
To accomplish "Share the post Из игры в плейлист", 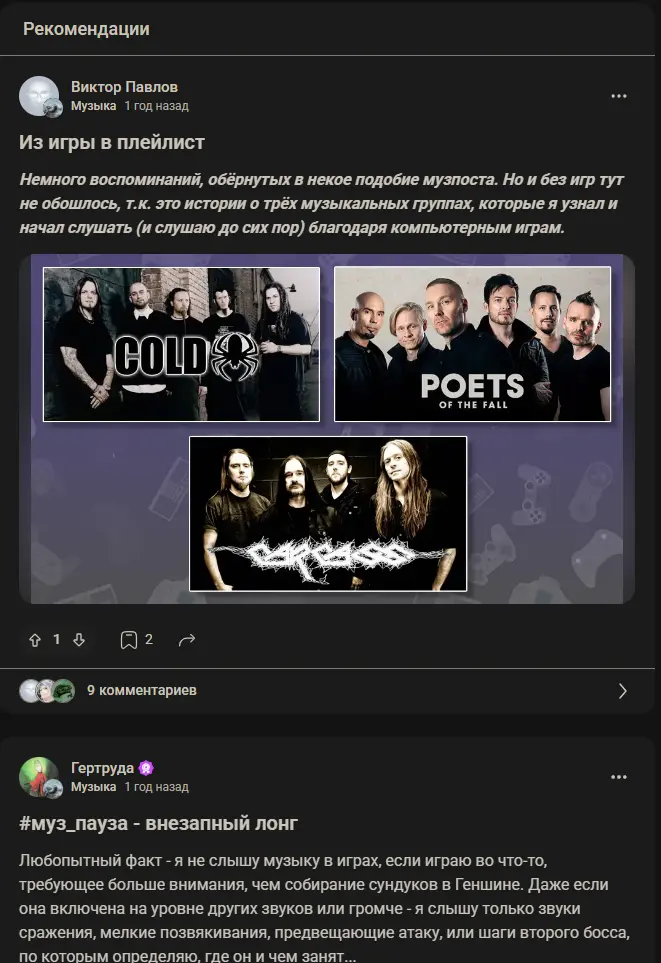I will coord(186,639).
